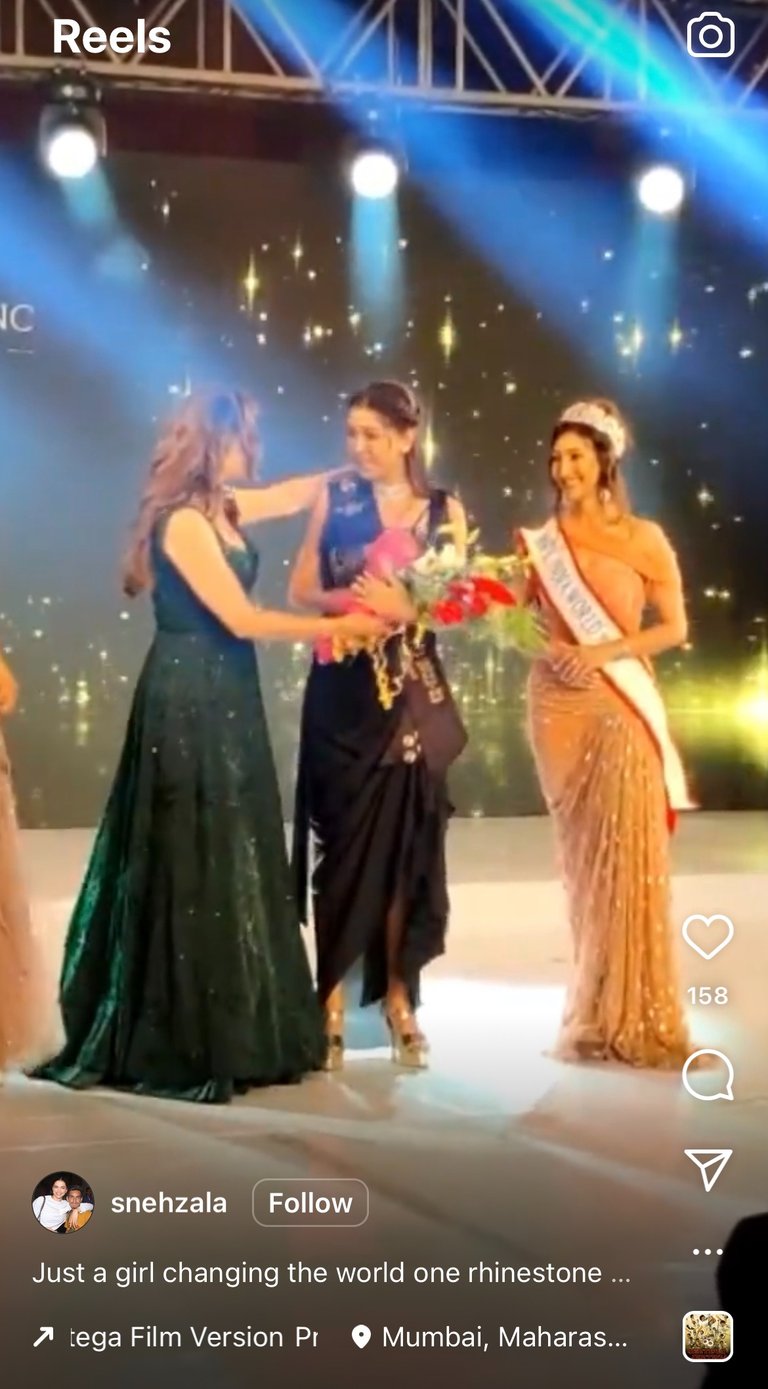Like this reel with the heart icon

tap(708, 937)
